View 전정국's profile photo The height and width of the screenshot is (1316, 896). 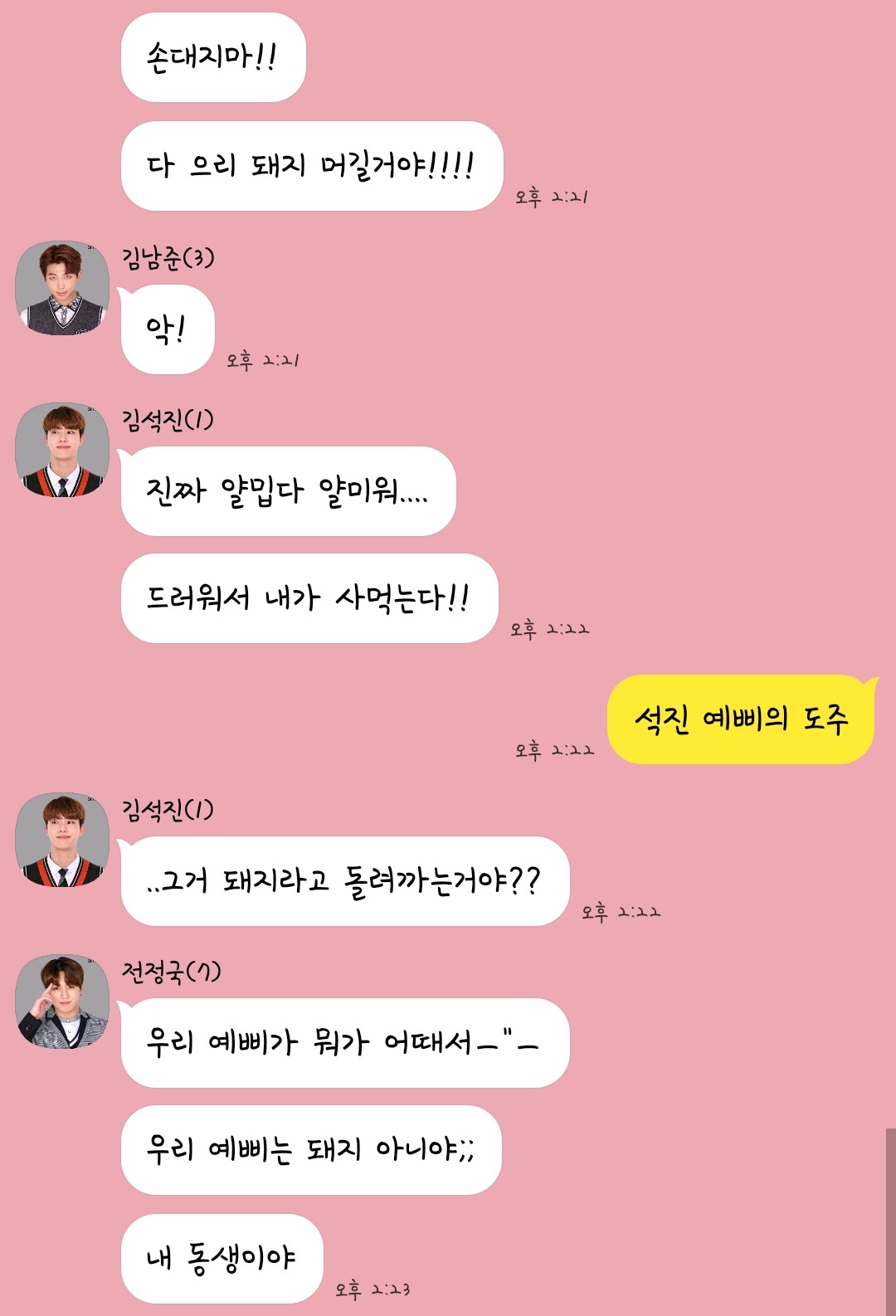[62, 1001]
